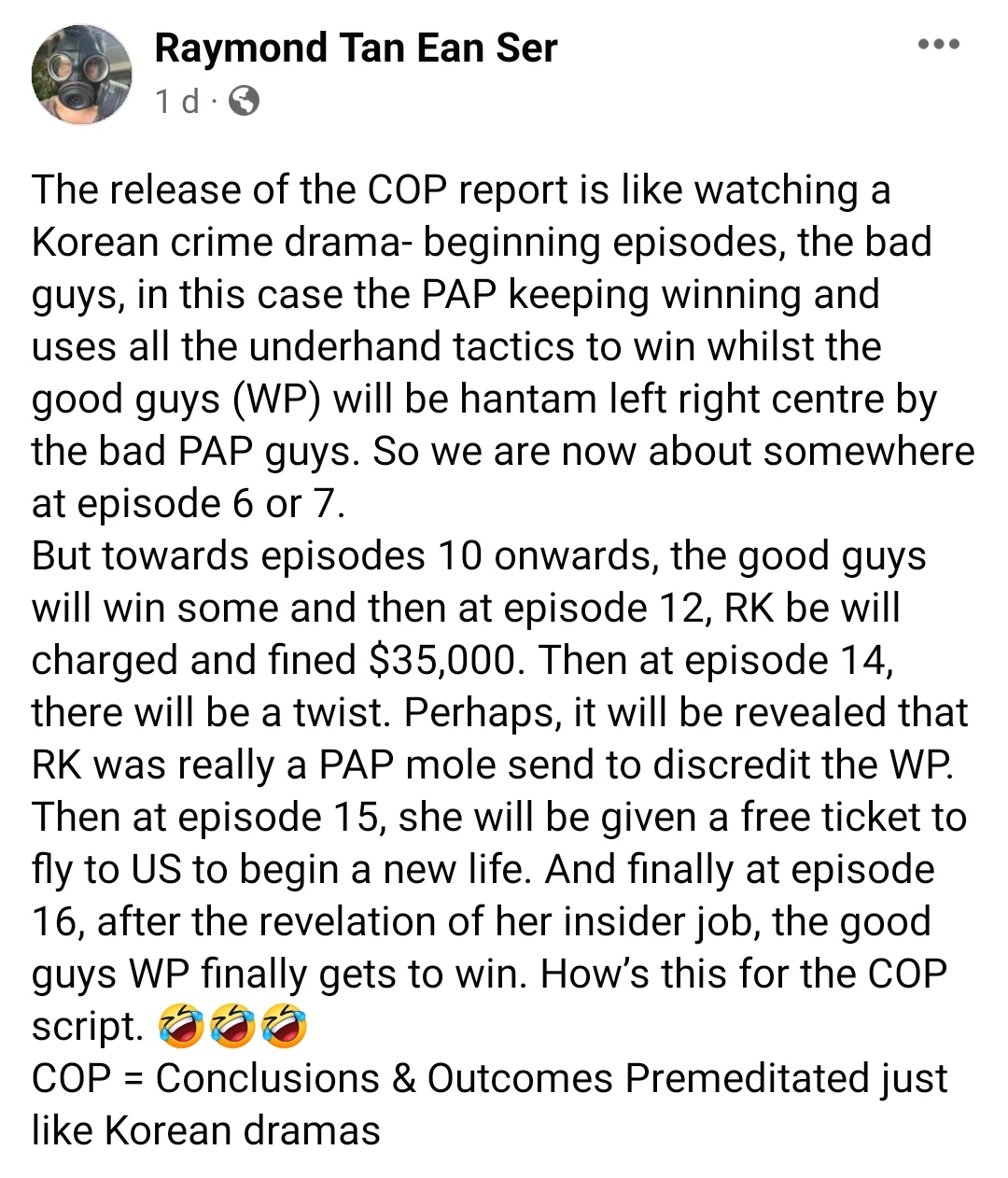Tap the author name Raymond Tan Ean Ser
This screenshot has height=1178, width=1008.
coord(356,48)
